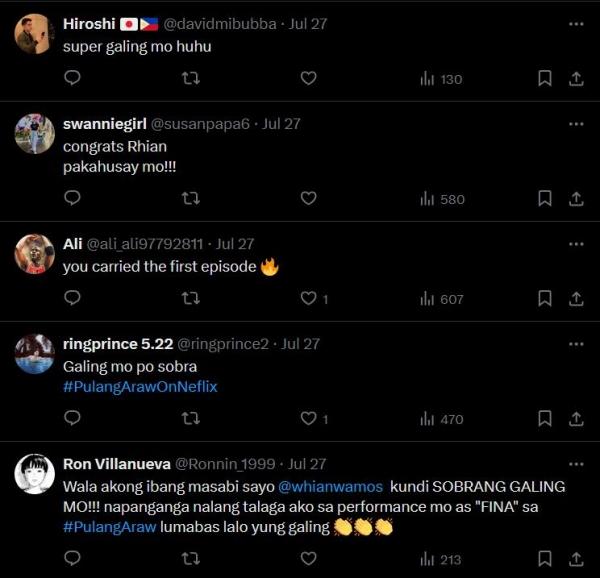The width and height of the screenshot is (600, 578).
Task: Reply to Ali's tweet
Action: pyautogui.click(x=72, y=298)
